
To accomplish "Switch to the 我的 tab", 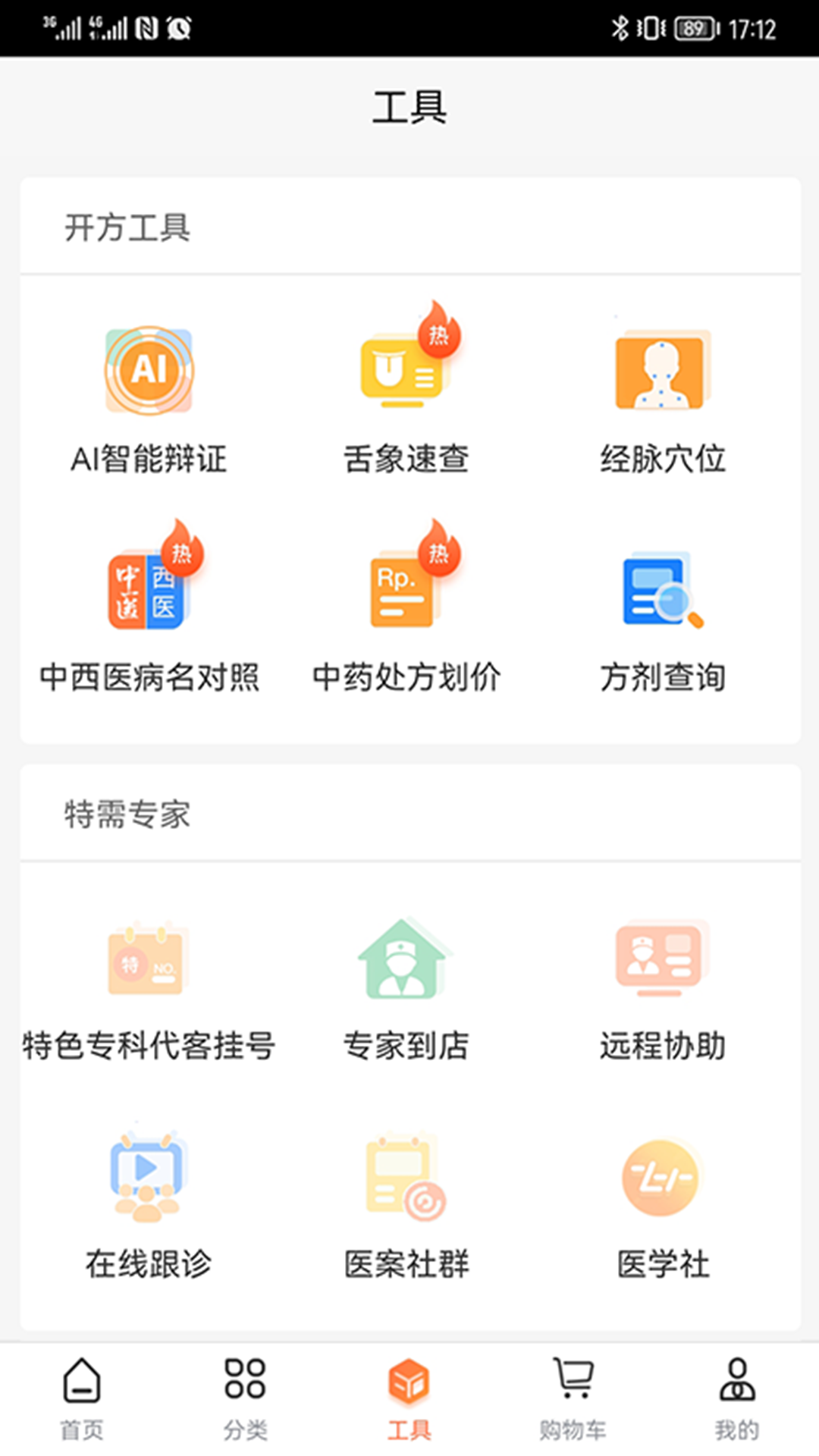I will [x=737, y=1398].
